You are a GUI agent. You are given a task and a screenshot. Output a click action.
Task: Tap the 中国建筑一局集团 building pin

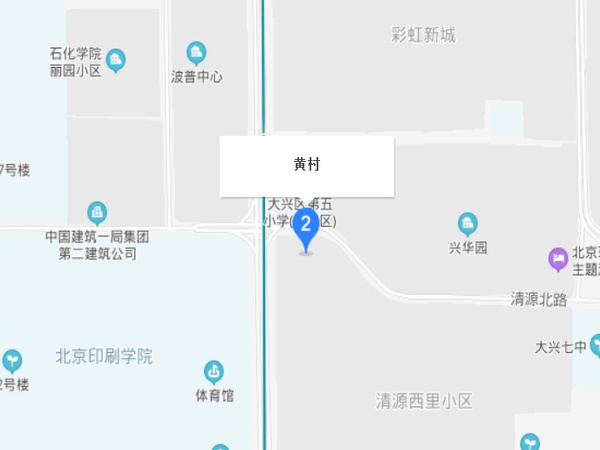click(97, 213)
